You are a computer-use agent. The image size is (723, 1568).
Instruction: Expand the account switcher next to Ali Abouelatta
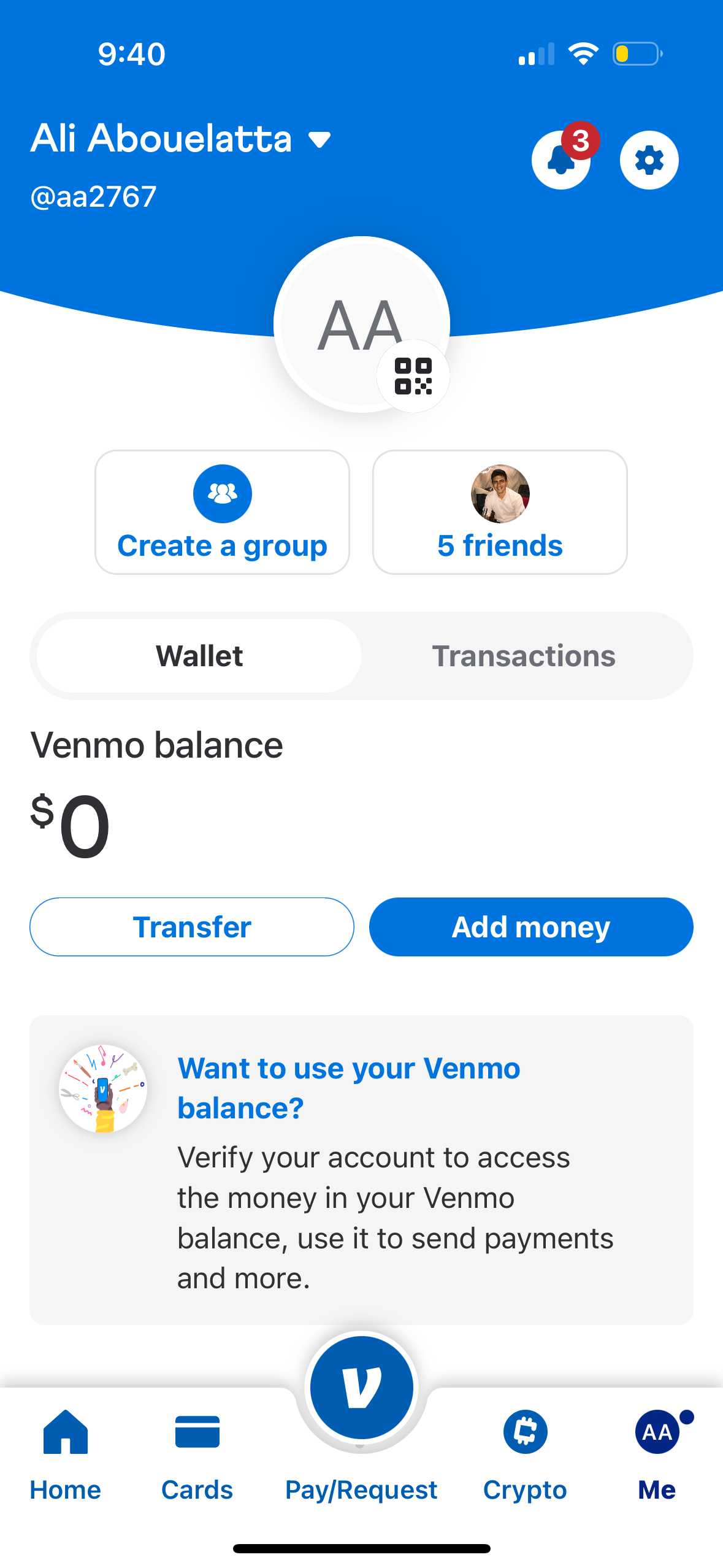tap(319, 140)
